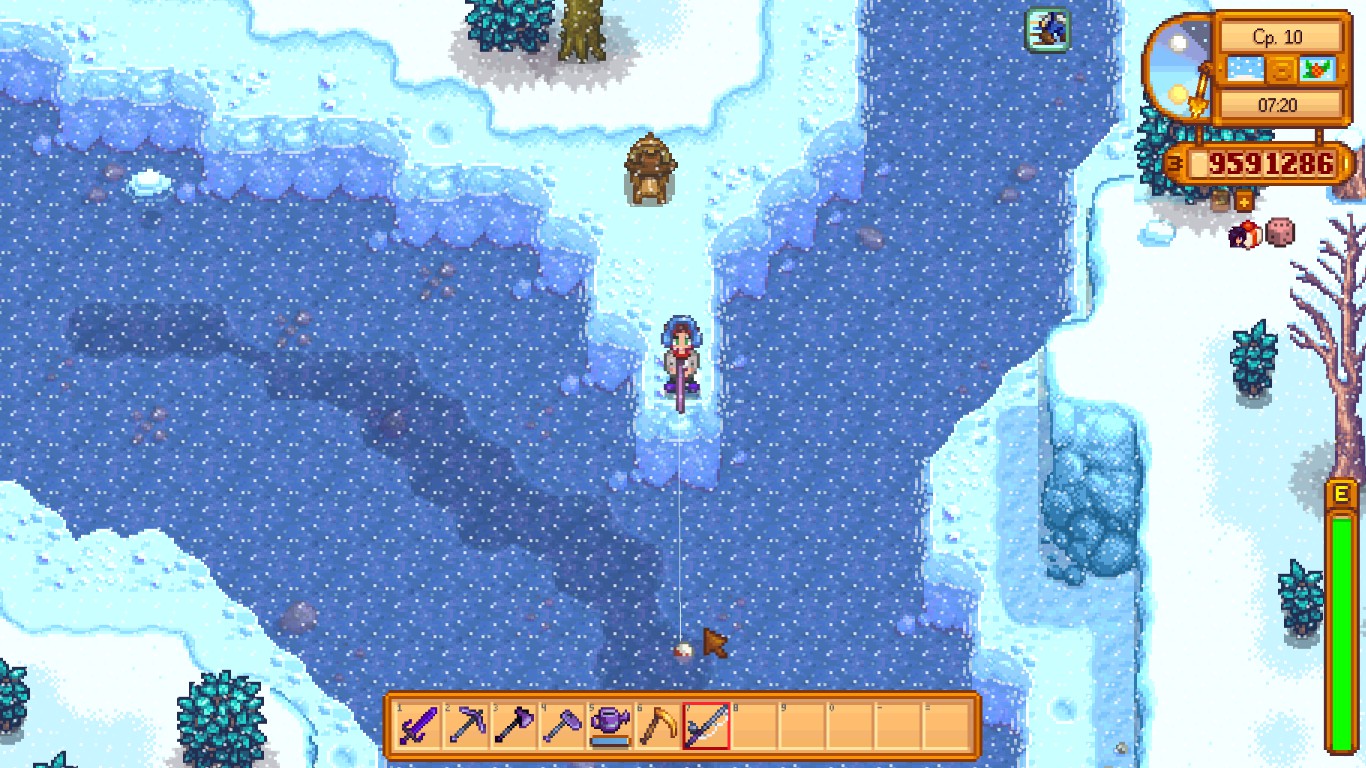
Task: Tap the plus zoom button
Action: coord(1244,201)
